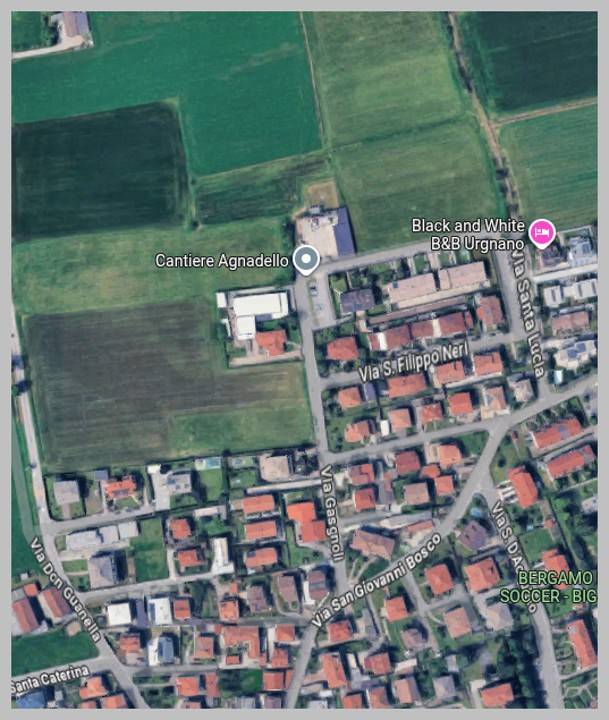Select the Cantiere Agnadello location pin

pyautogui.click(x=307, y=261)
